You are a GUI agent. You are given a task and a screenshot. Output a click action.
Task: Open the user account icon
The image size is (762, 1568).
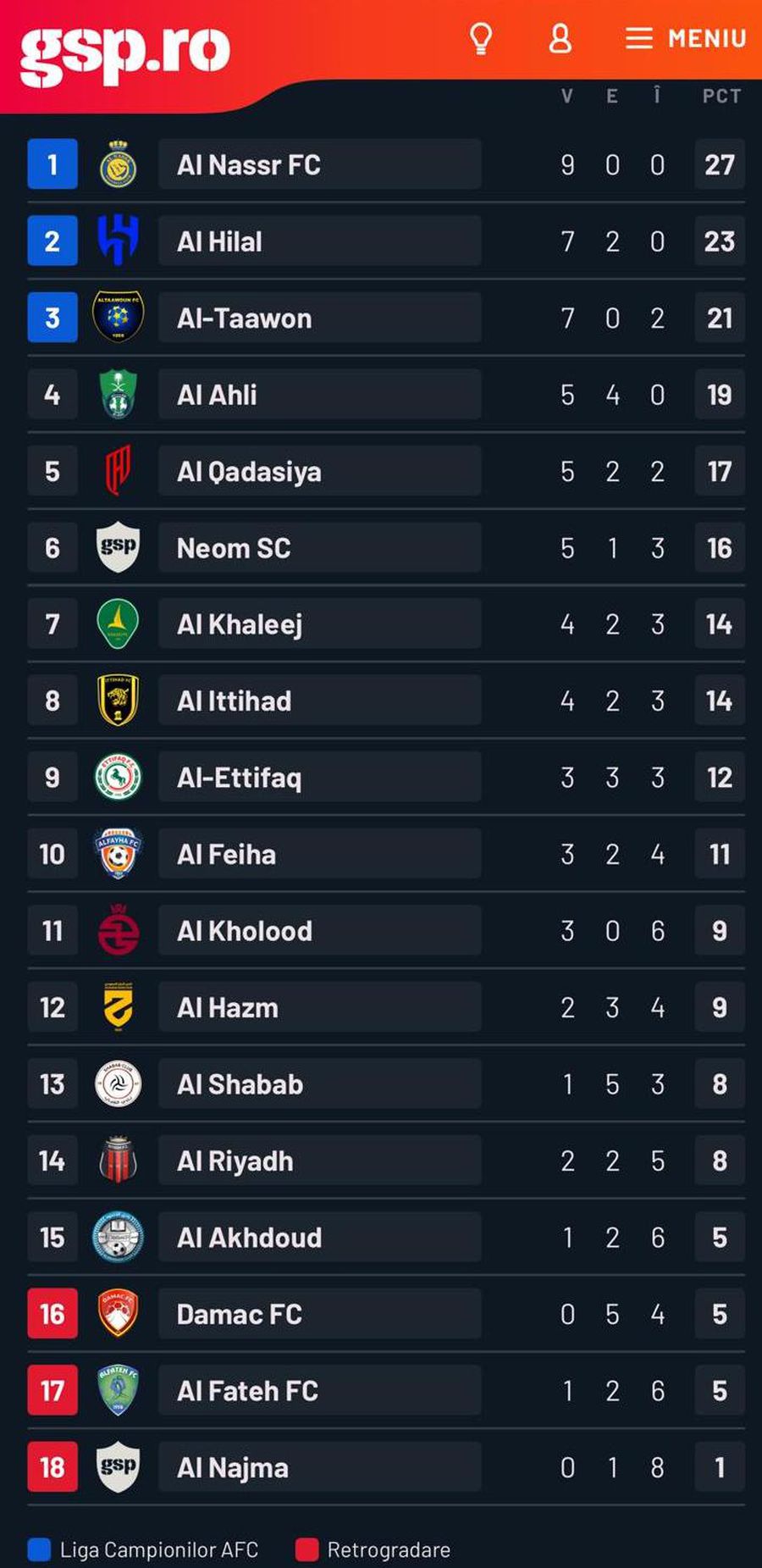(x=560, y=39)
